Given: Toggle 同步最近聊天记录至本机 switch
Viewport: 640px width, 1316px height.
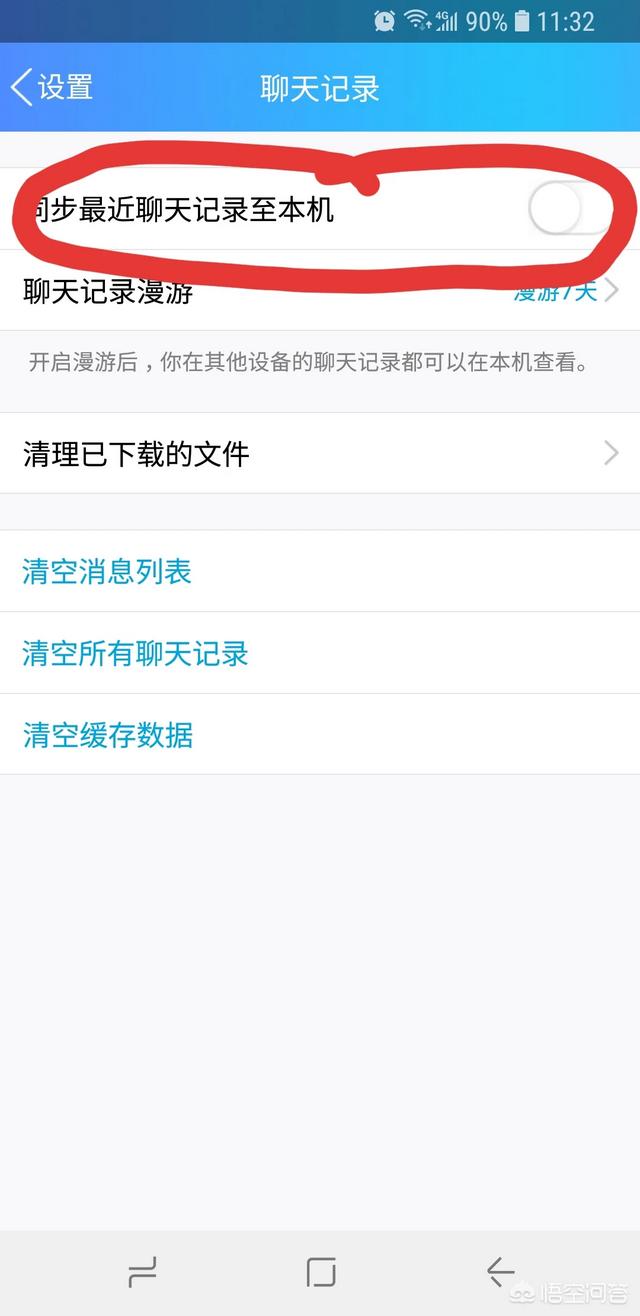Looking at the screenshot, I should point(568,210).
